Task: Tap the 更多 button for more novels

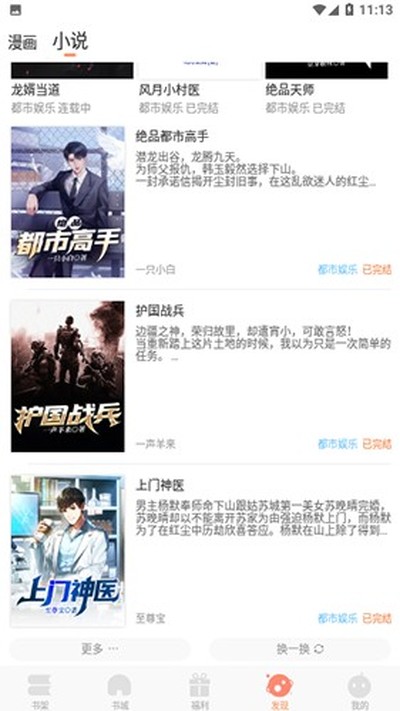Action: [100, 649]
